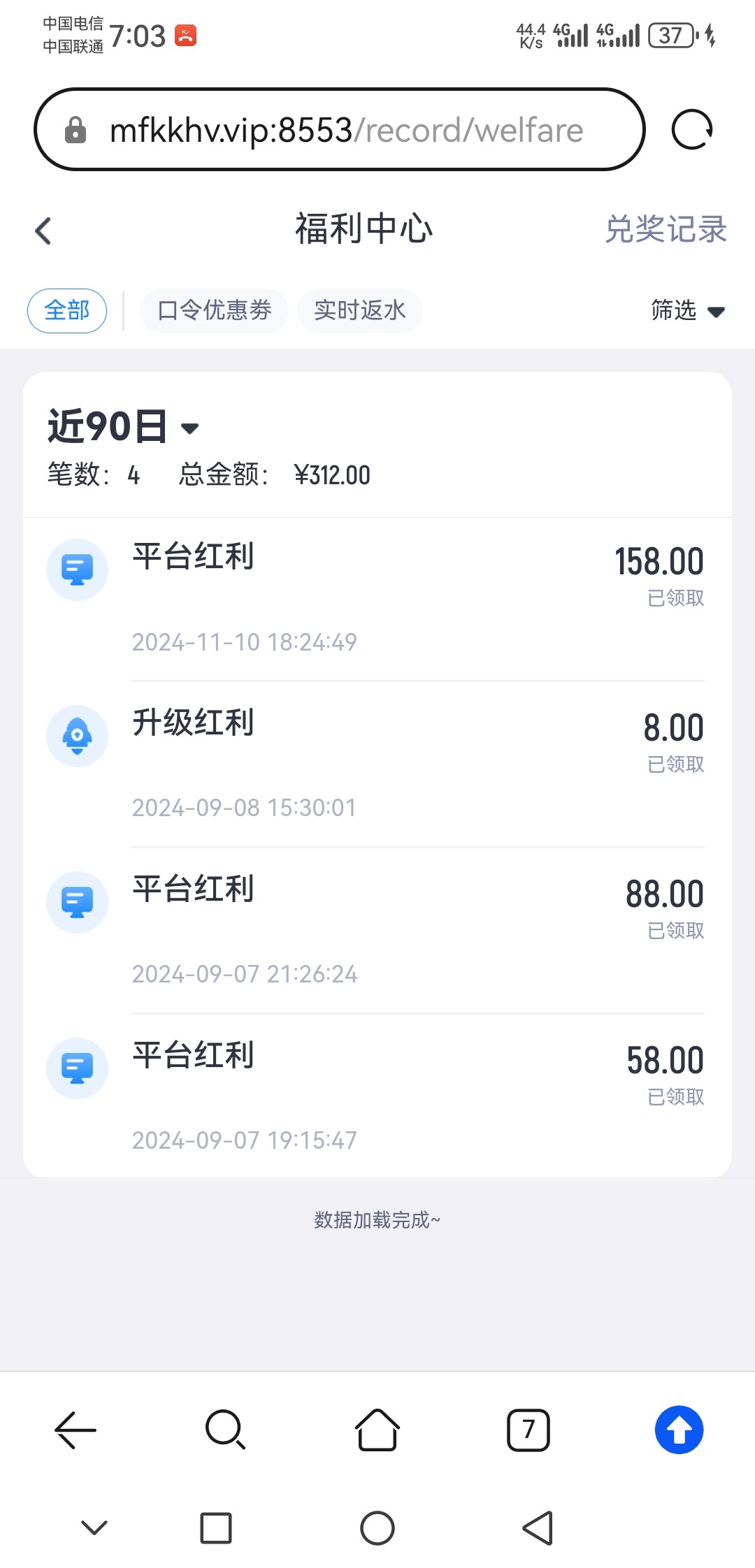Screen dimensions: 755x1568
Task: Select the 口令优惠券 filter option
Action: tap(213, 310)
